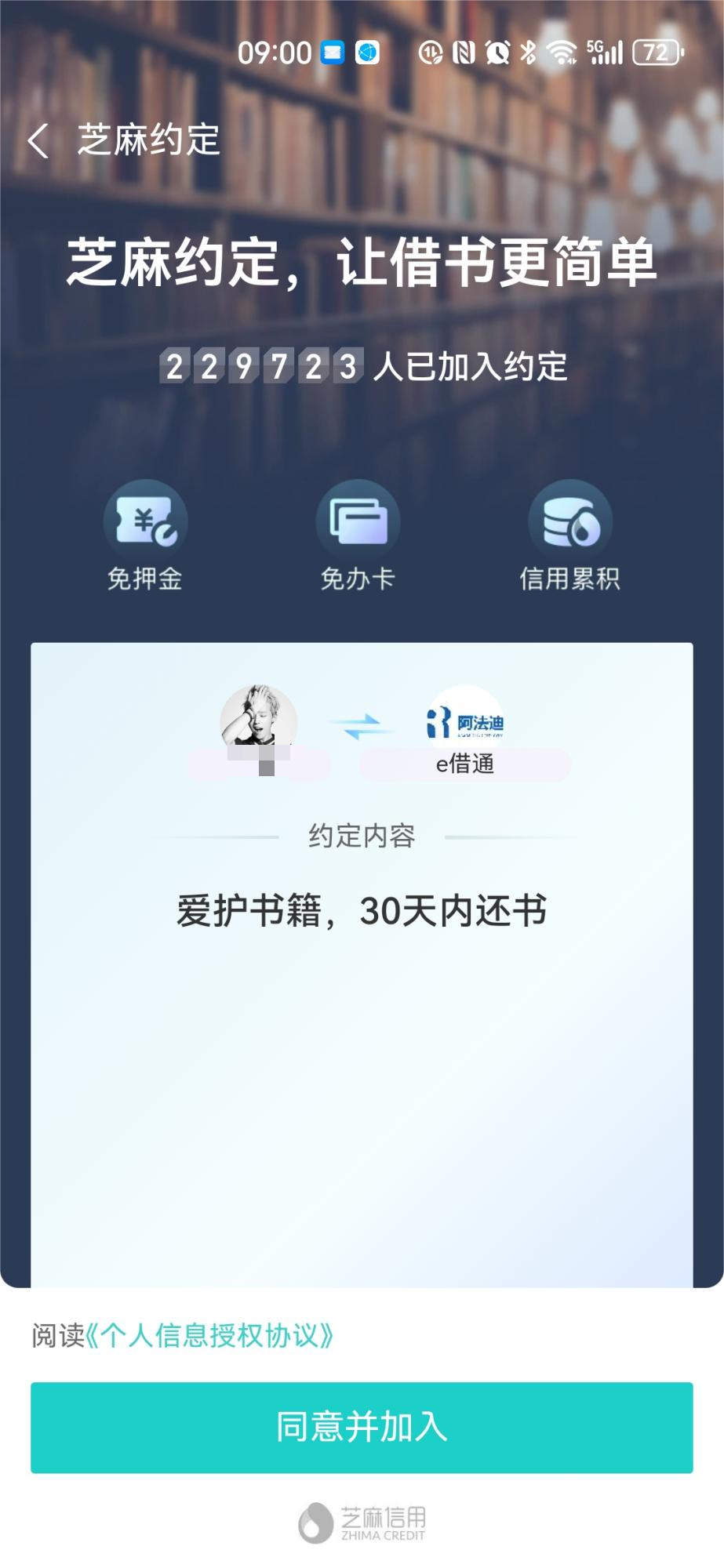Select the blurred username field below the avatar
This screenshot has height=1568, width=724.
click(x=259, y=764)
